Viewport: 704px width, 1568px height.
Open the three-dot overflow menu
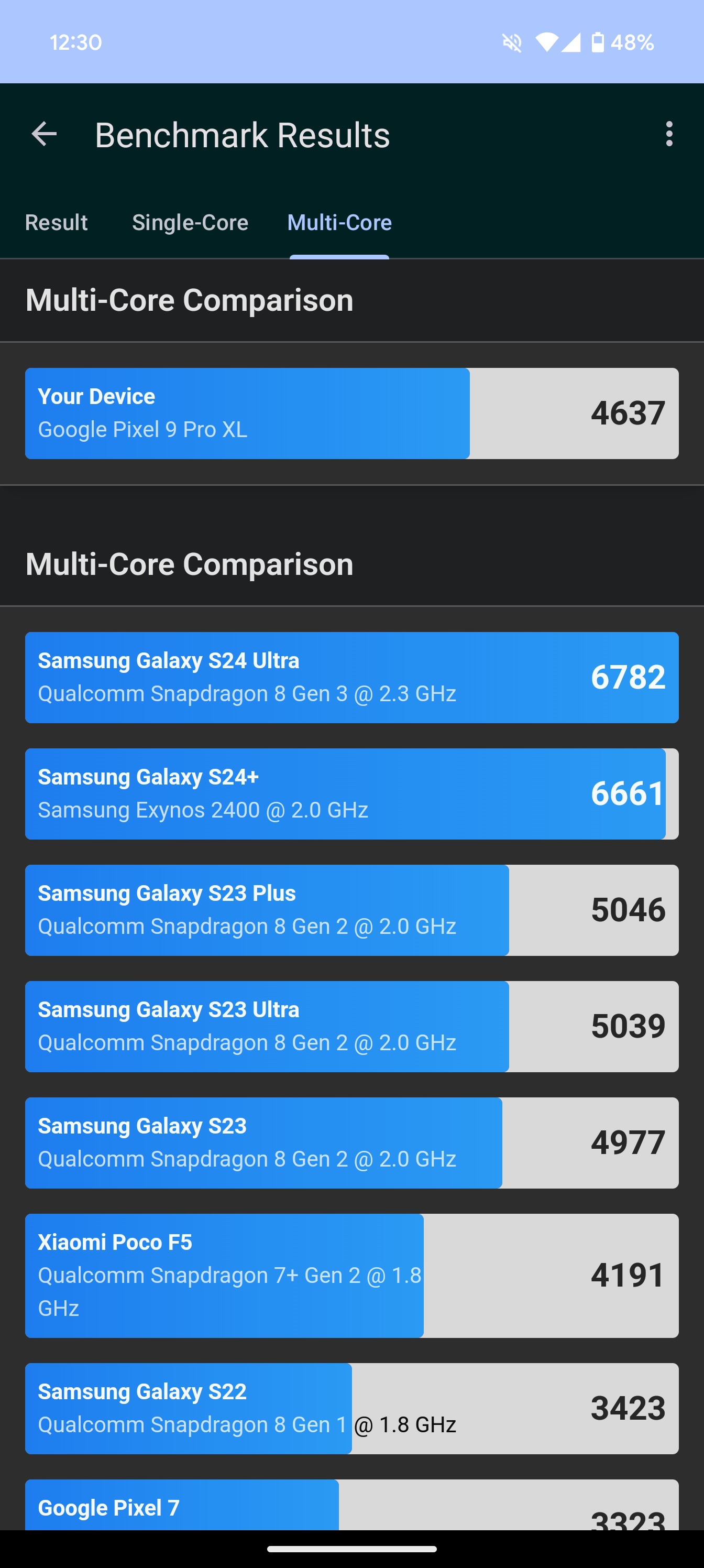coord(669,134)
